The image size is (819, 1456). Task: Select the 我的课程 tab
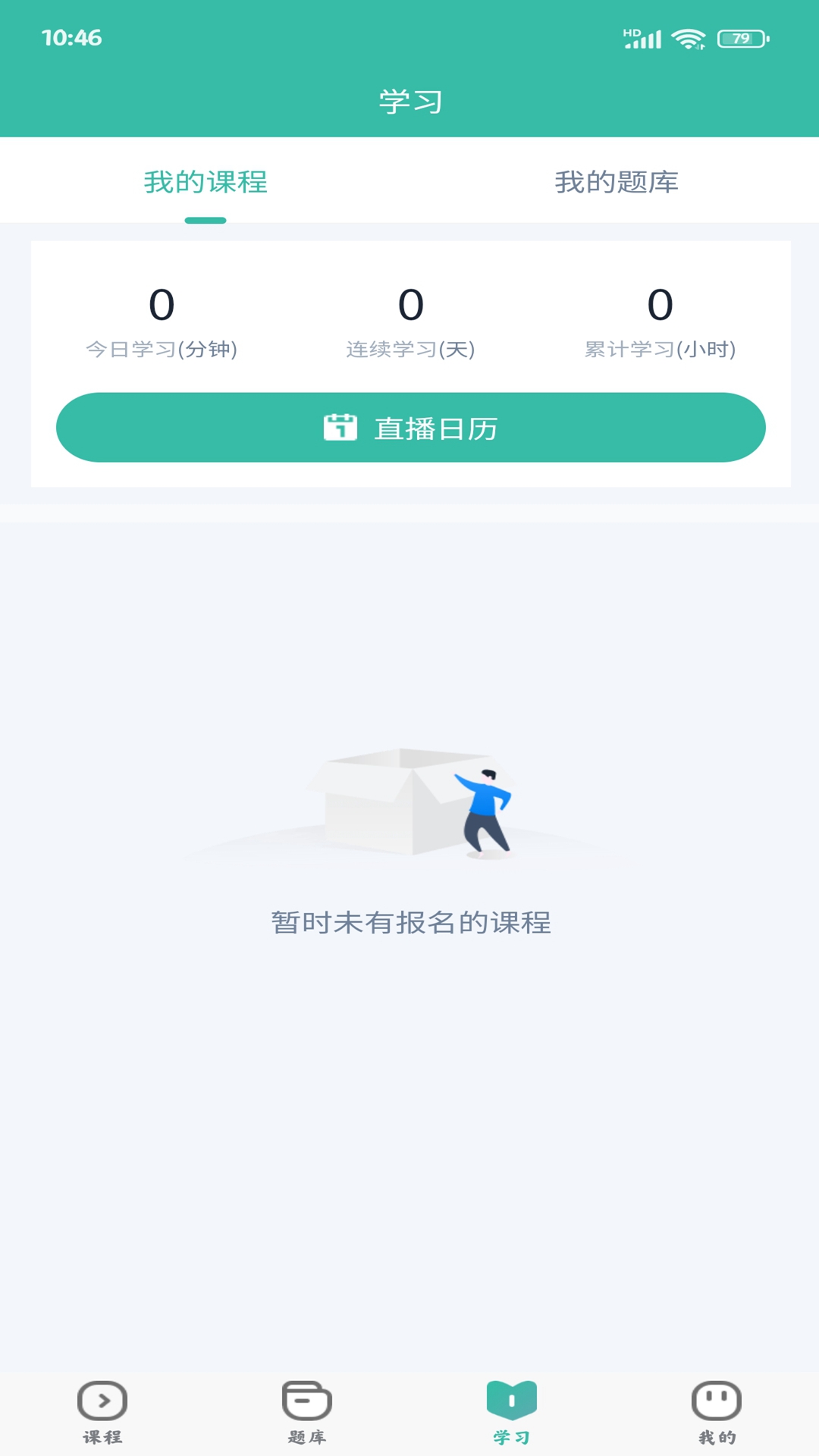point(206,182)
